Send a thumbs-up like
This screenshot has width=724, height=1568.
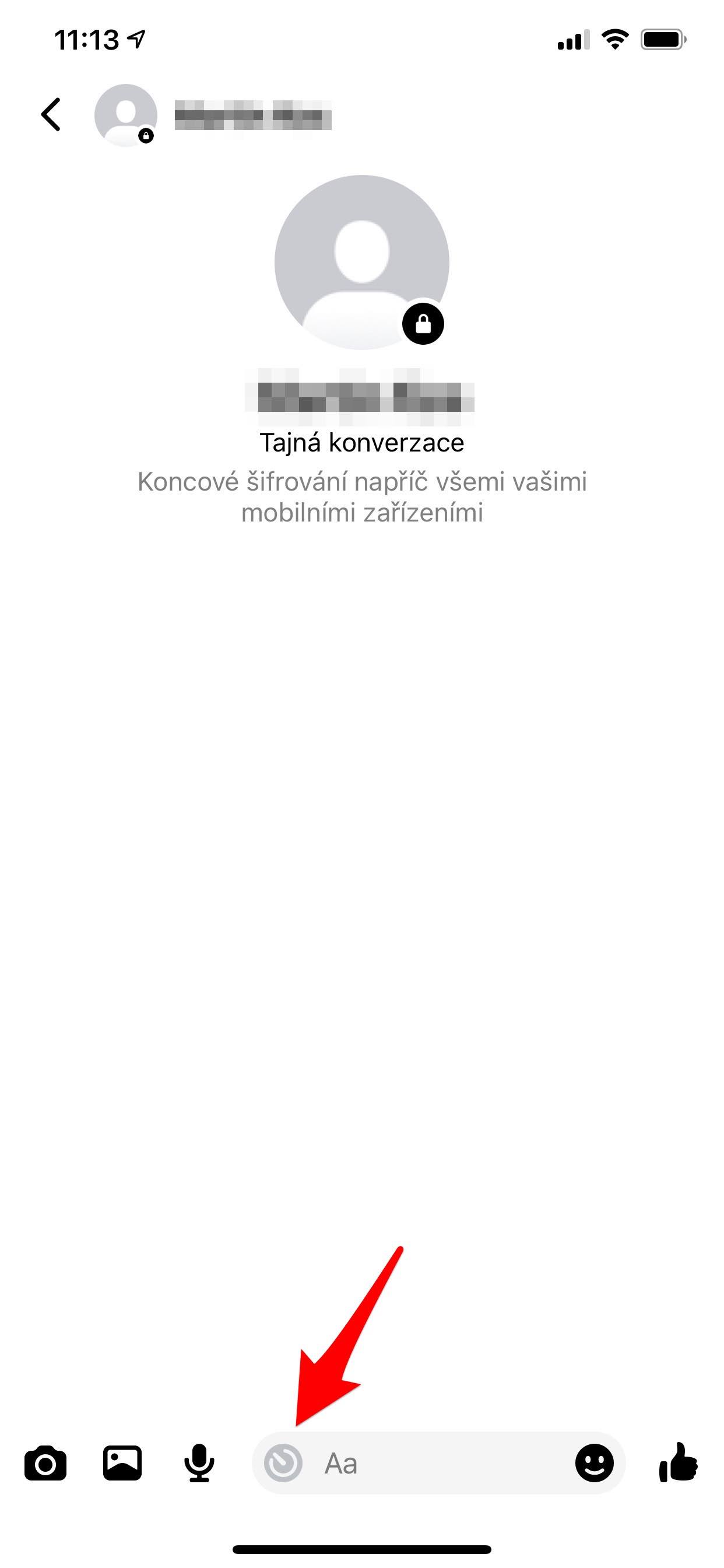pos(679,1462)
